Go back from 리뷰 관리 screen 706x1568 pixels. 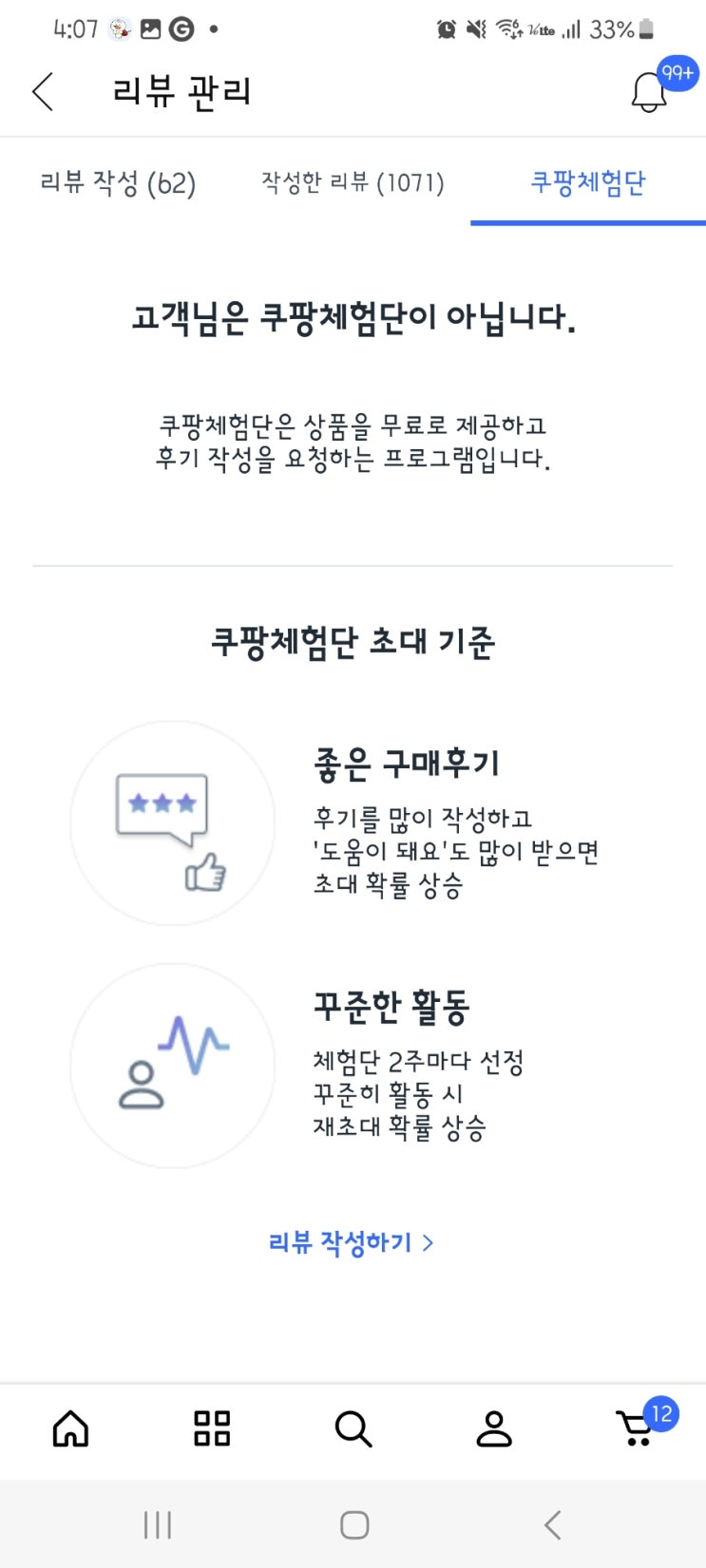pyautogui.click(x=43, y=92)
